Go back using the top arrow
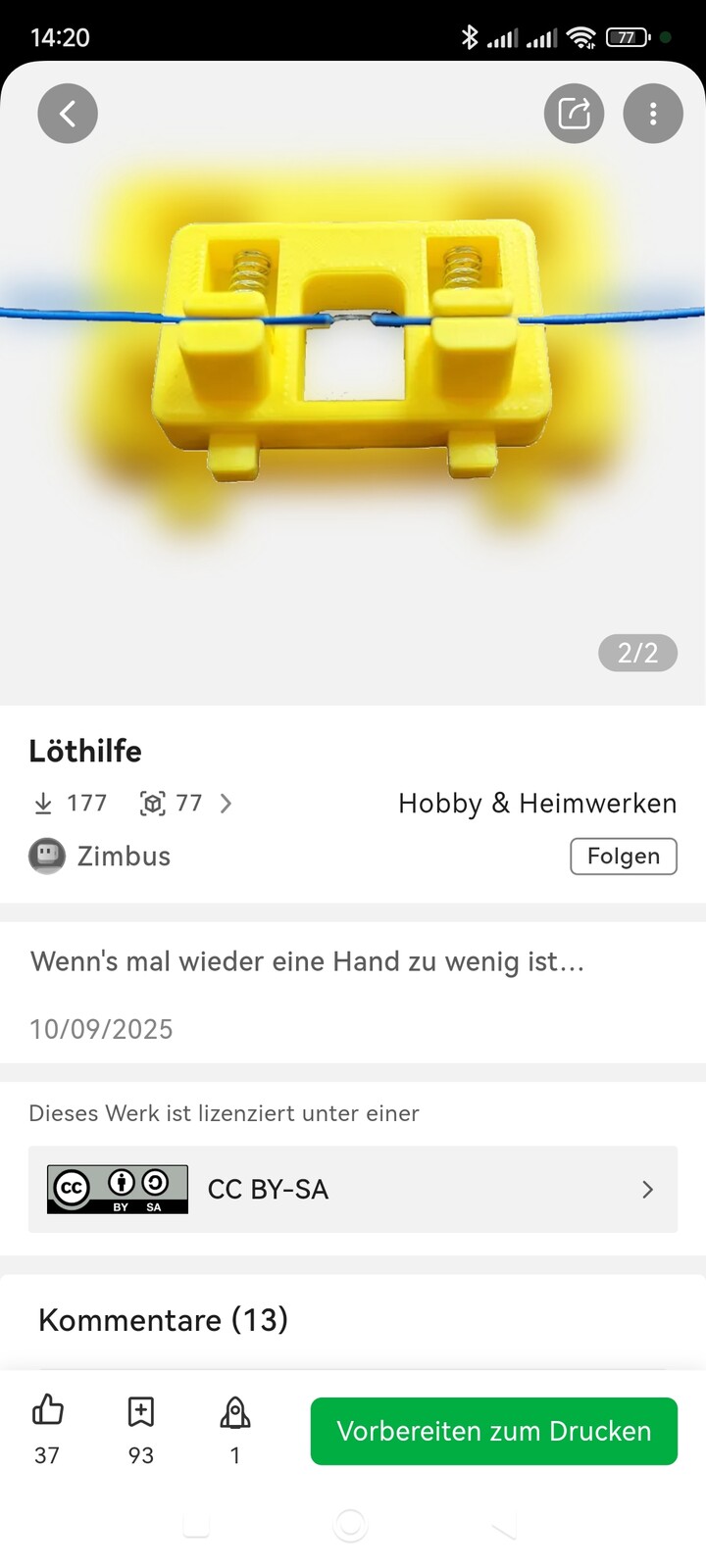The image size is (706, 1568). 68,114
